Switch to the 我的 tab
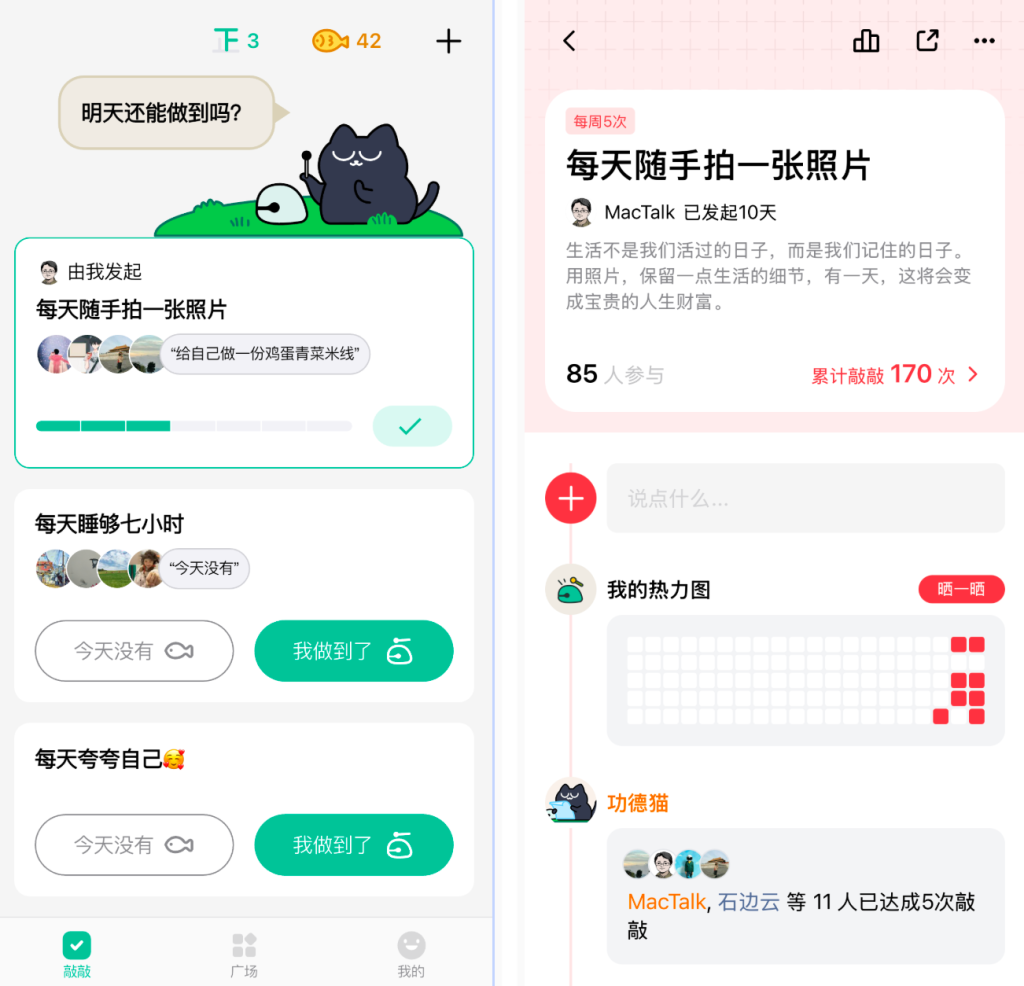This screenshot has width=1024, height=986. [x=411, y=955]
